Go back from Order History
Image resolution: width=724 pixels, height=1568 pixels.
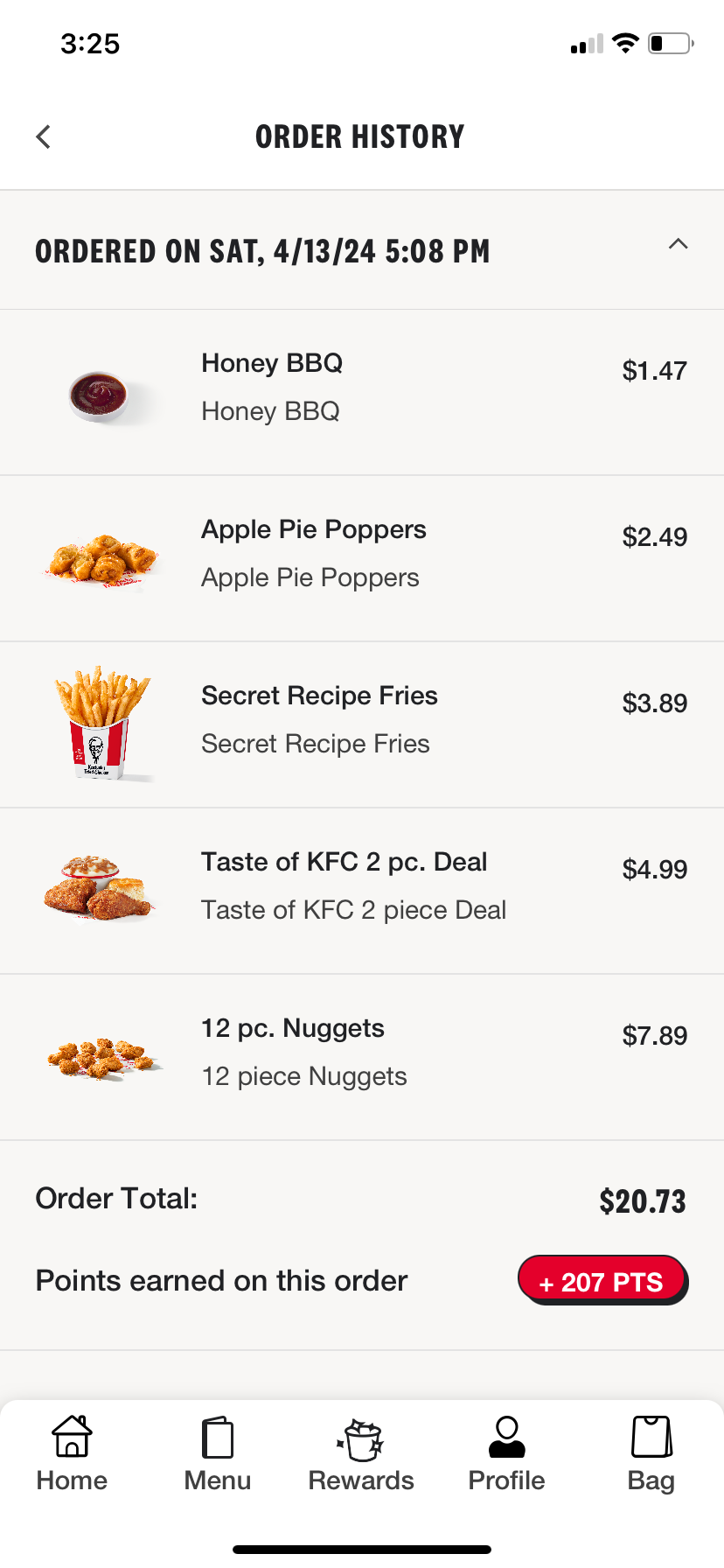[44, 136]
